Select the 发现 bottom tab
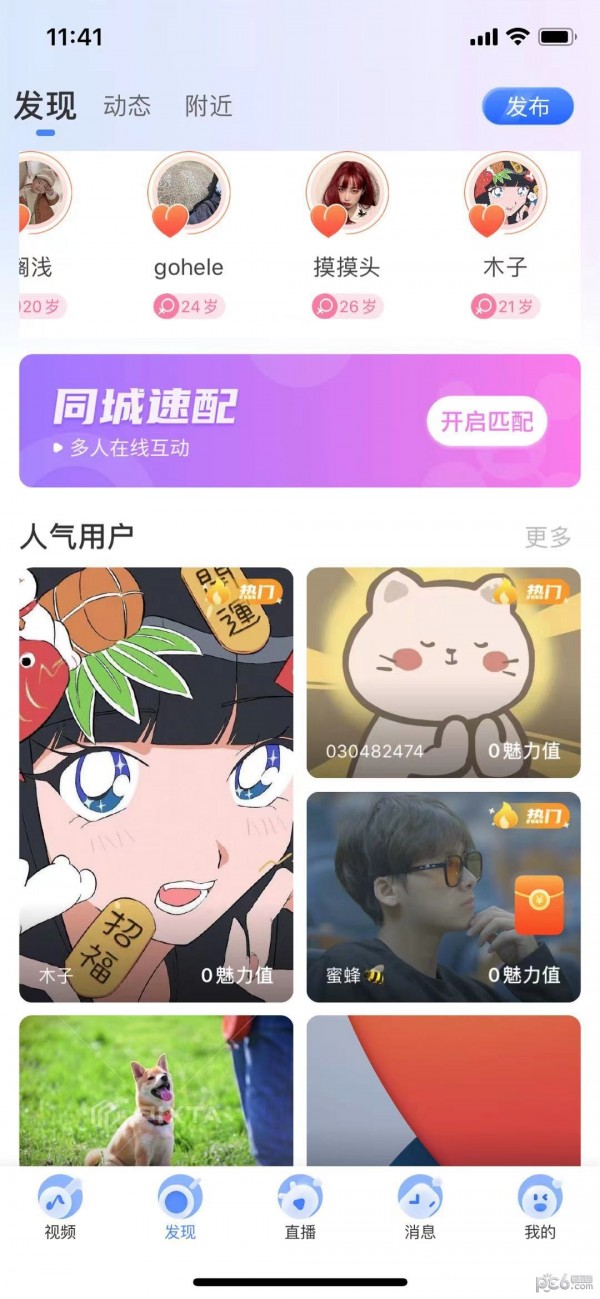600x1299 pixels. pyautogui.click(x=180, y=1208)
